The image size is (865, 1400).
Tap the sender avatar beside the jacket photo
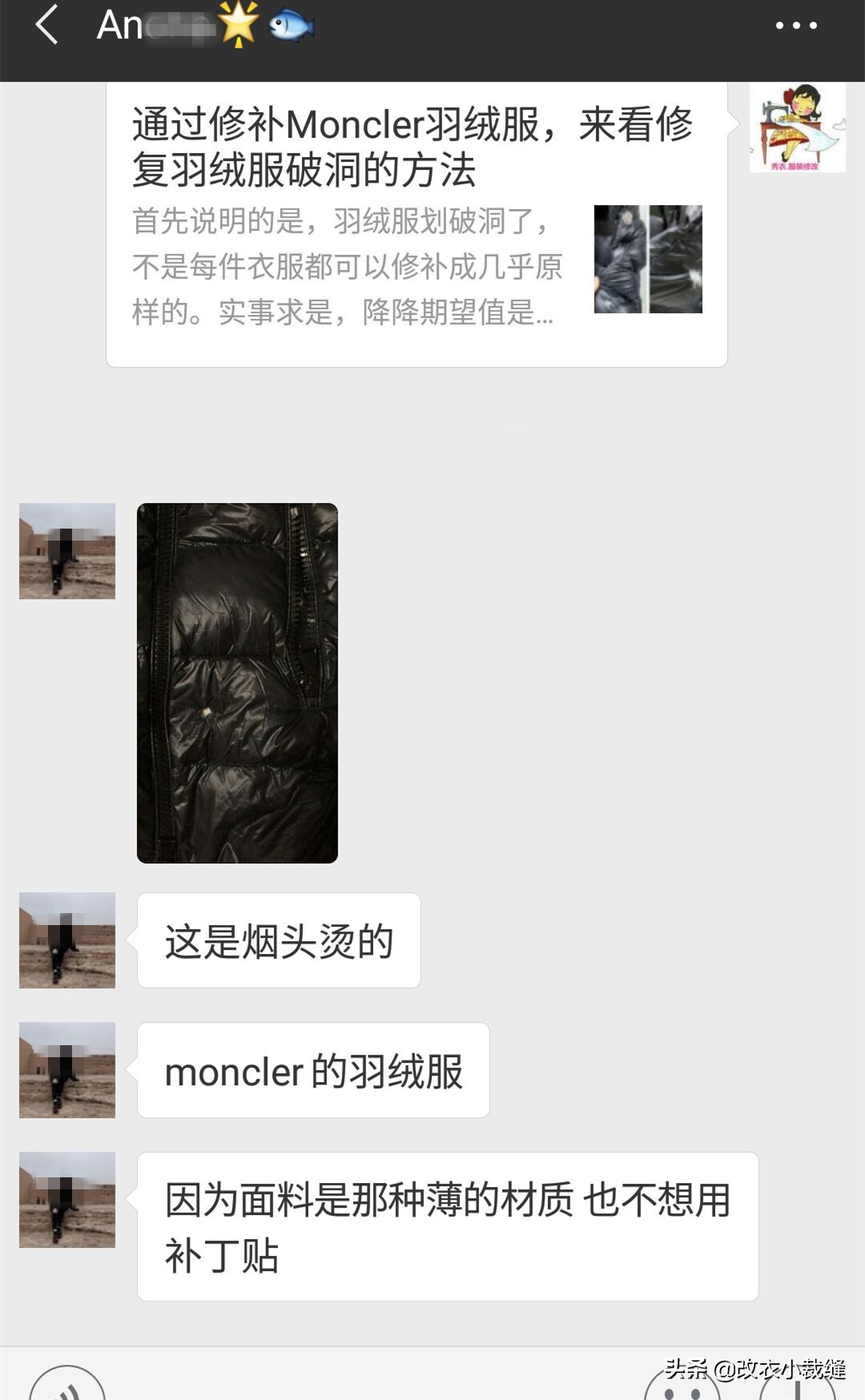pos(66,550)
